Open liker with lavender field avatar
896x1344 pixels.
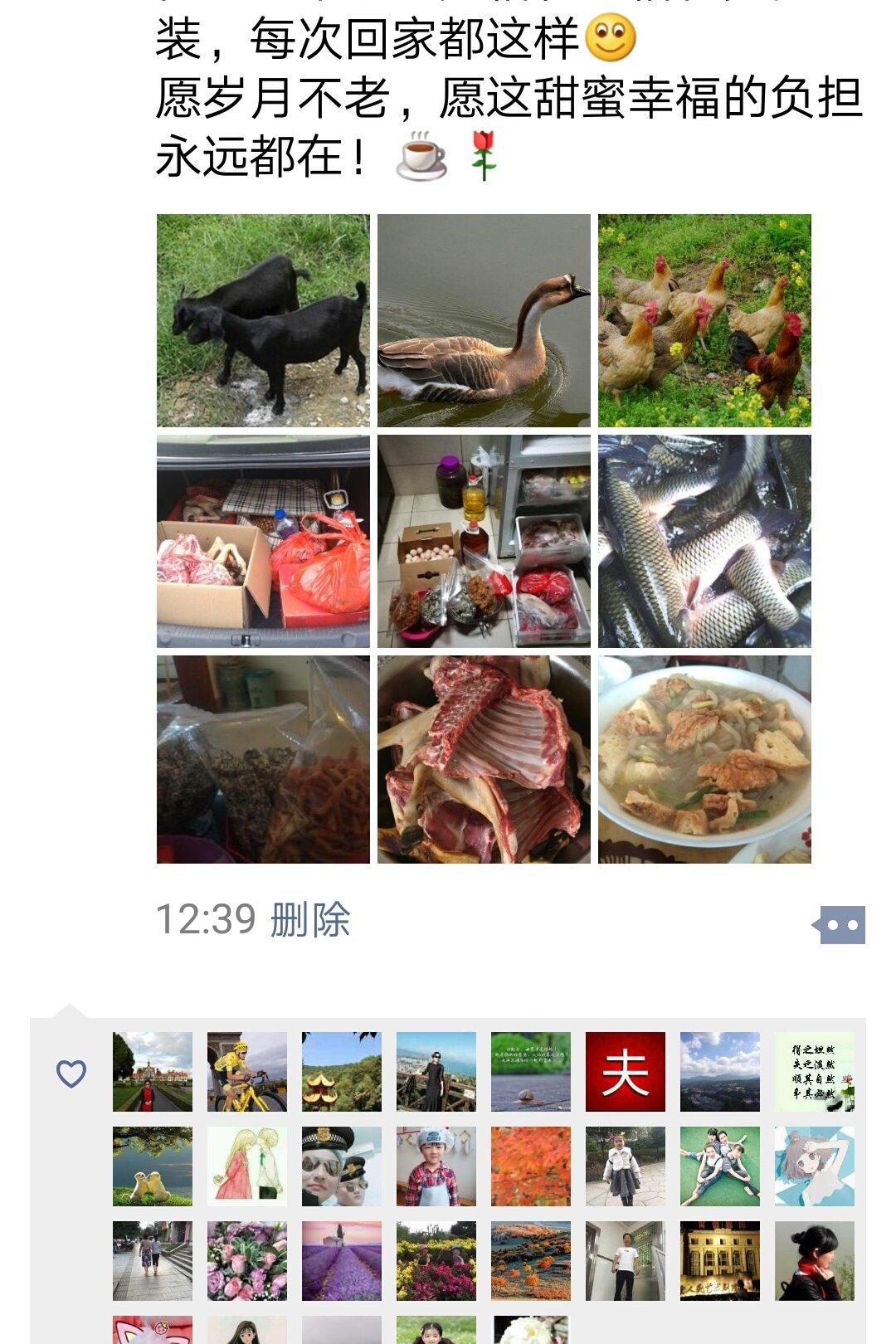click(342, 1261)
